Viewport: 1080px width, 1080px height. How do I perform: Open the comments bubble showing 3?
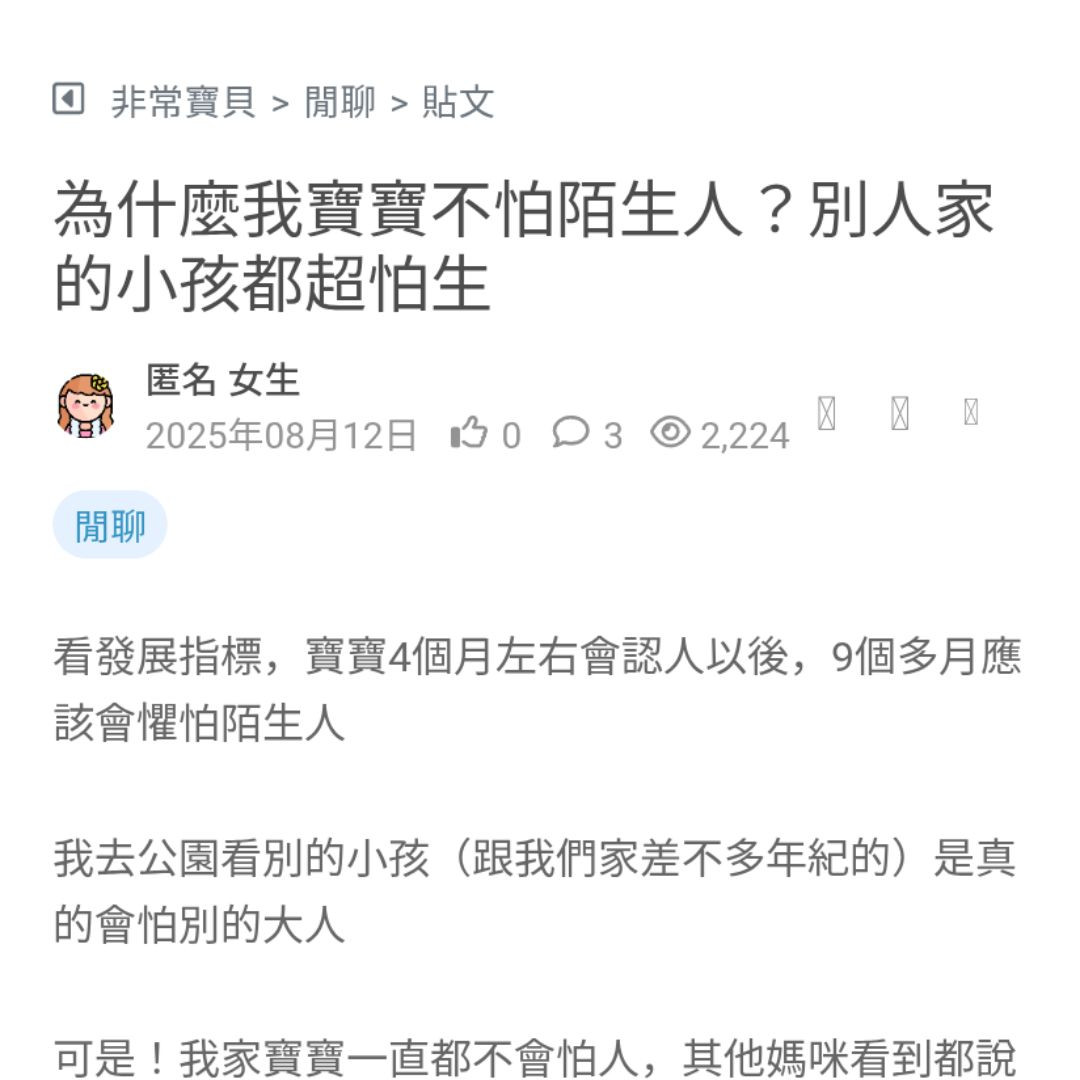pos(571,433)
